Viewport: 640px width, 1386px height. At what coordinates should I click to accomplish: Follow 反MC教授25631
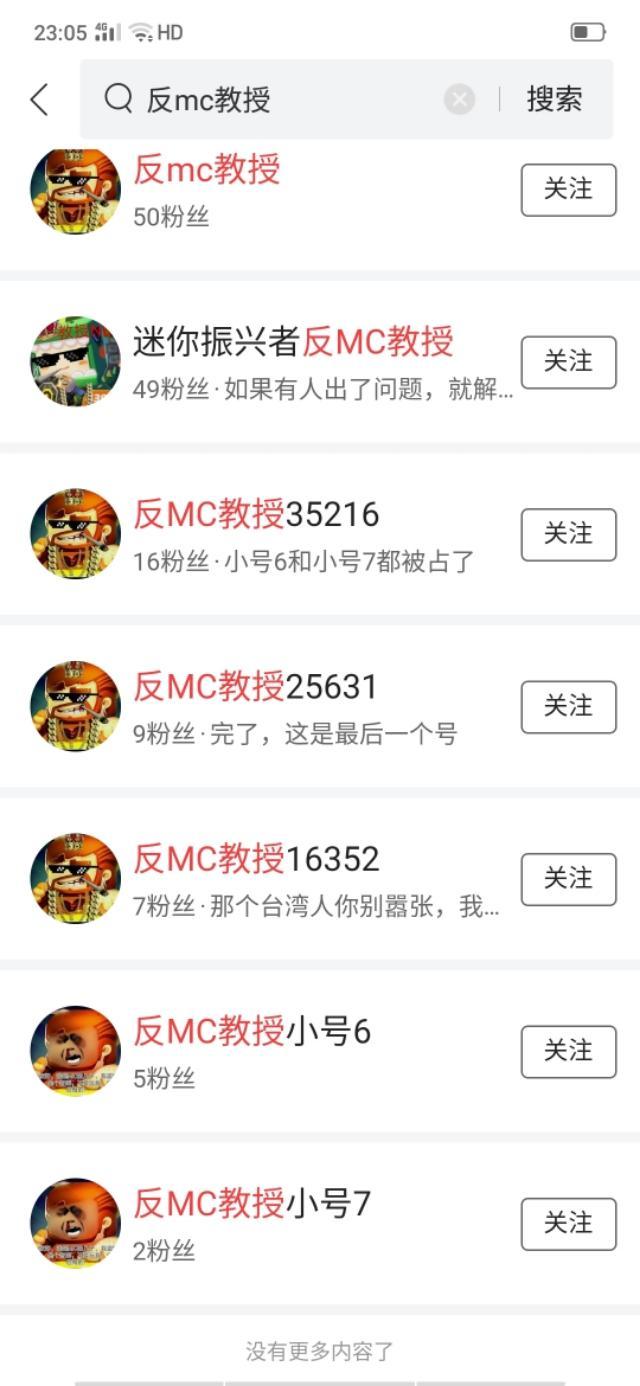[x=568, y=707]
